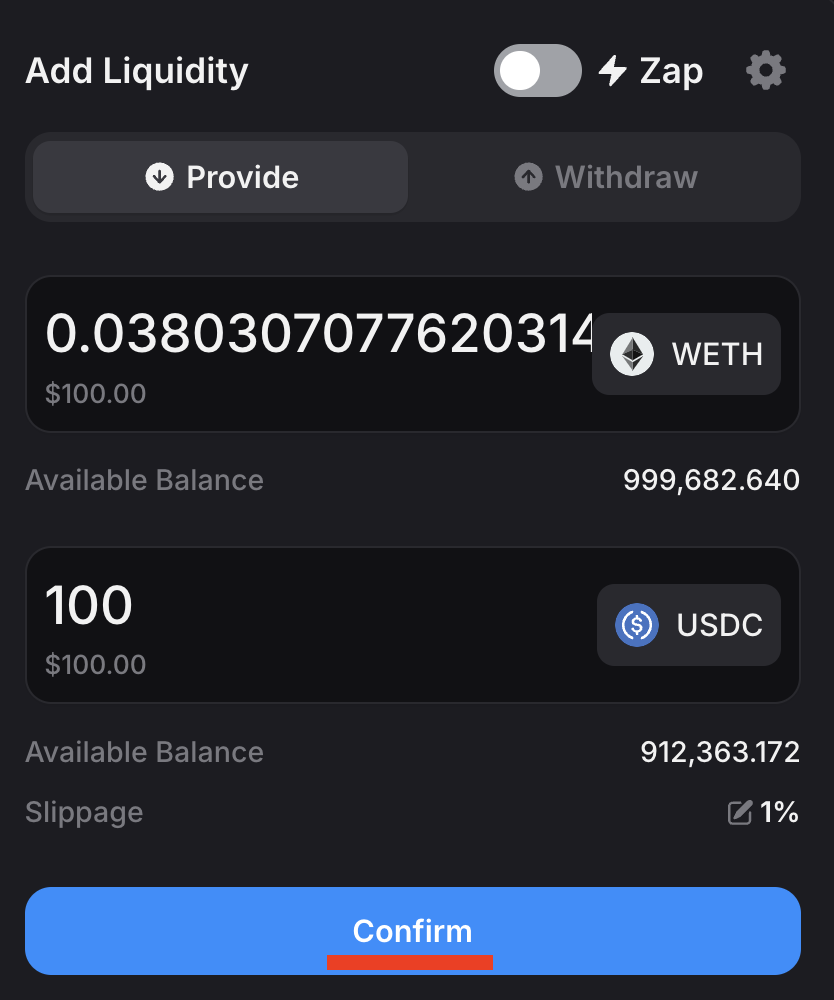Use the 912,363.172 USDC available balance
834x1000 pixels.
click(x=720, y=752)
